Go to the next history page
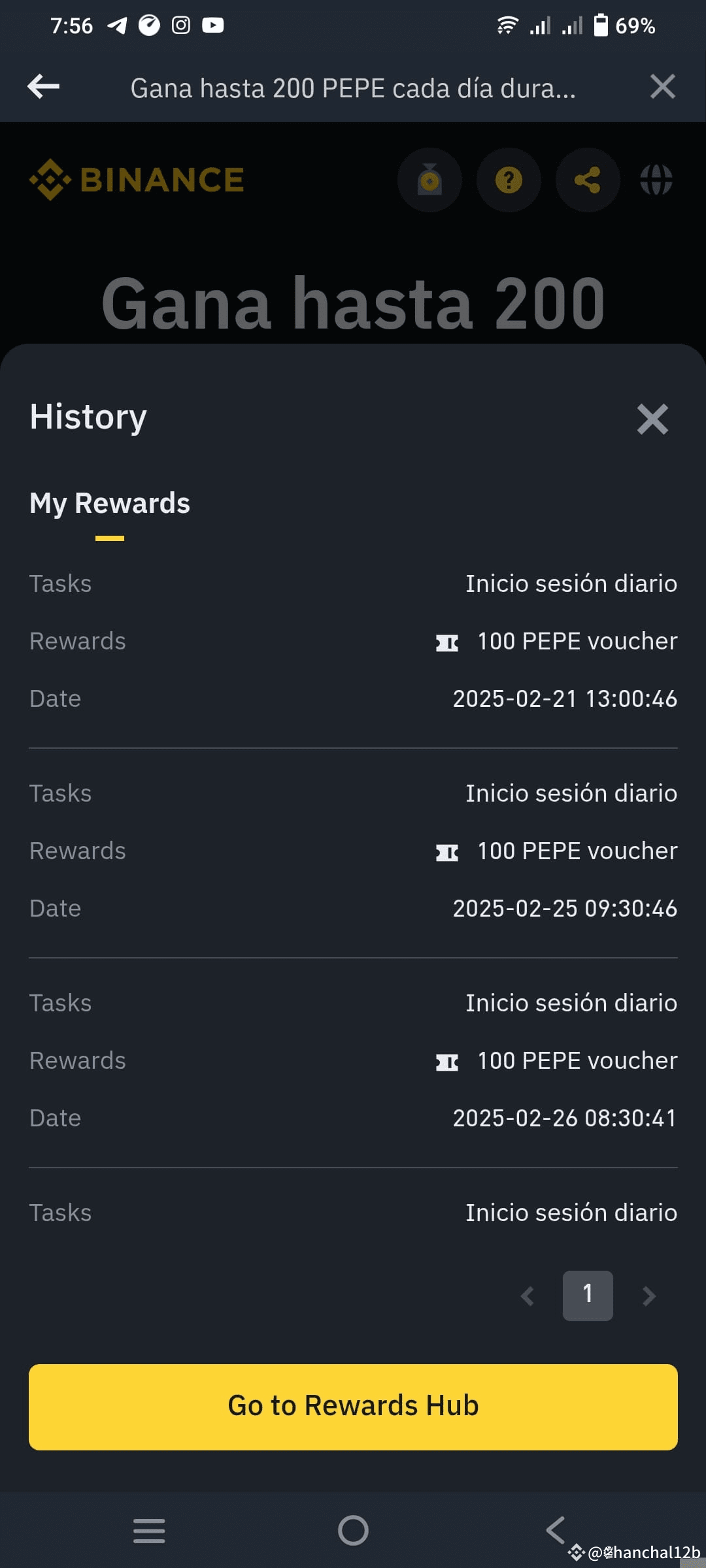Image resolution: width=706 pixels, height=1568 pixels. coord(648,1296)
